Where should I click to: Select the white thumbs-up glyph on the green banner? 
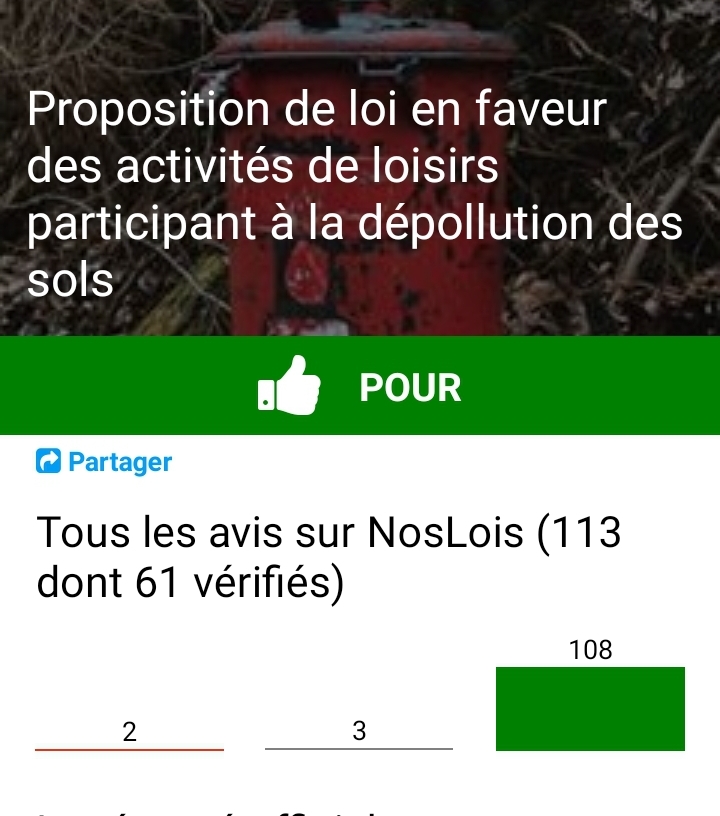click(290, 387)
